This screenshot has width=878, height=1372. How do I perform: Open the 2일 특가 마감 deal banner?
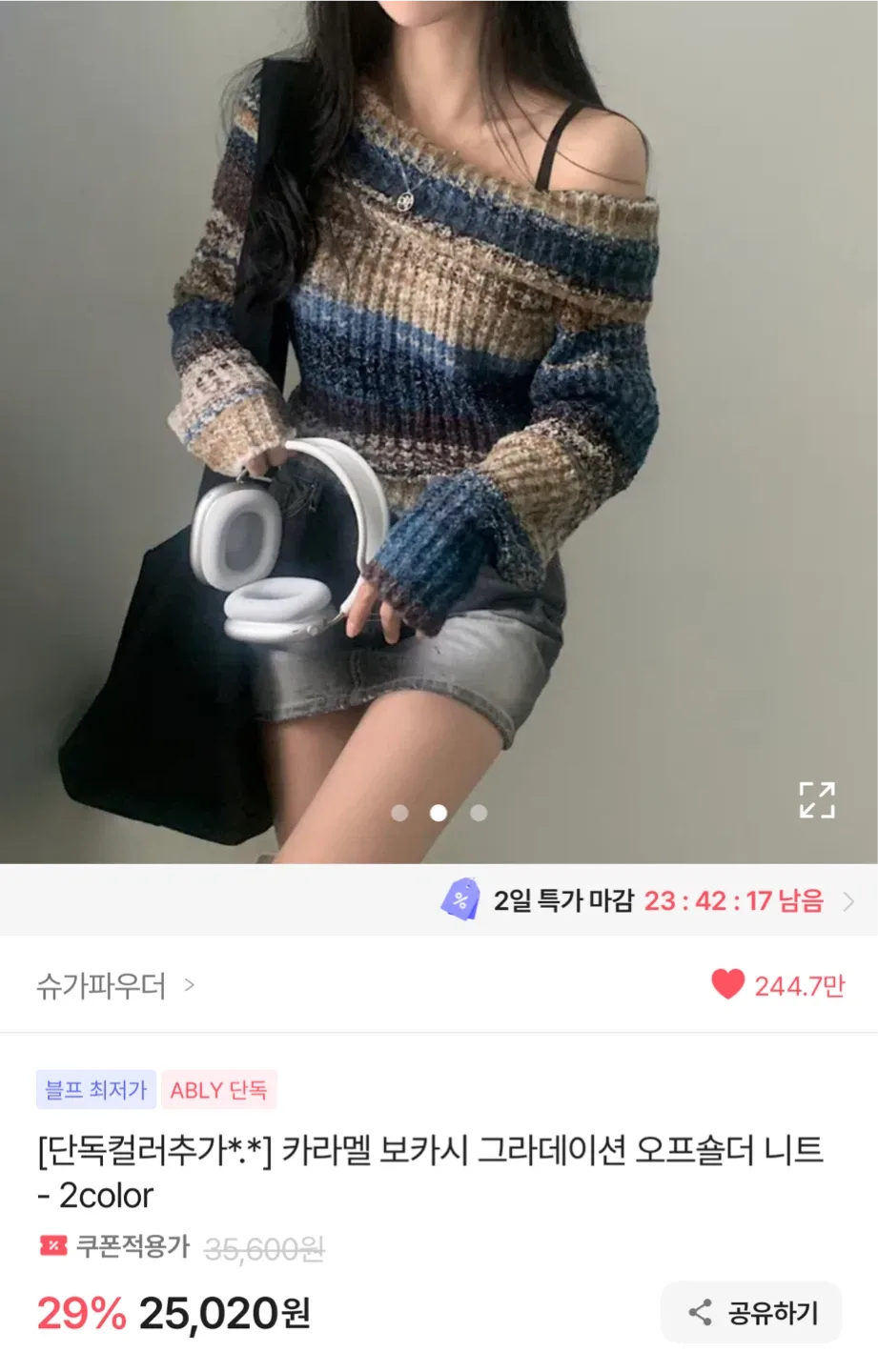tap(648, 900)
